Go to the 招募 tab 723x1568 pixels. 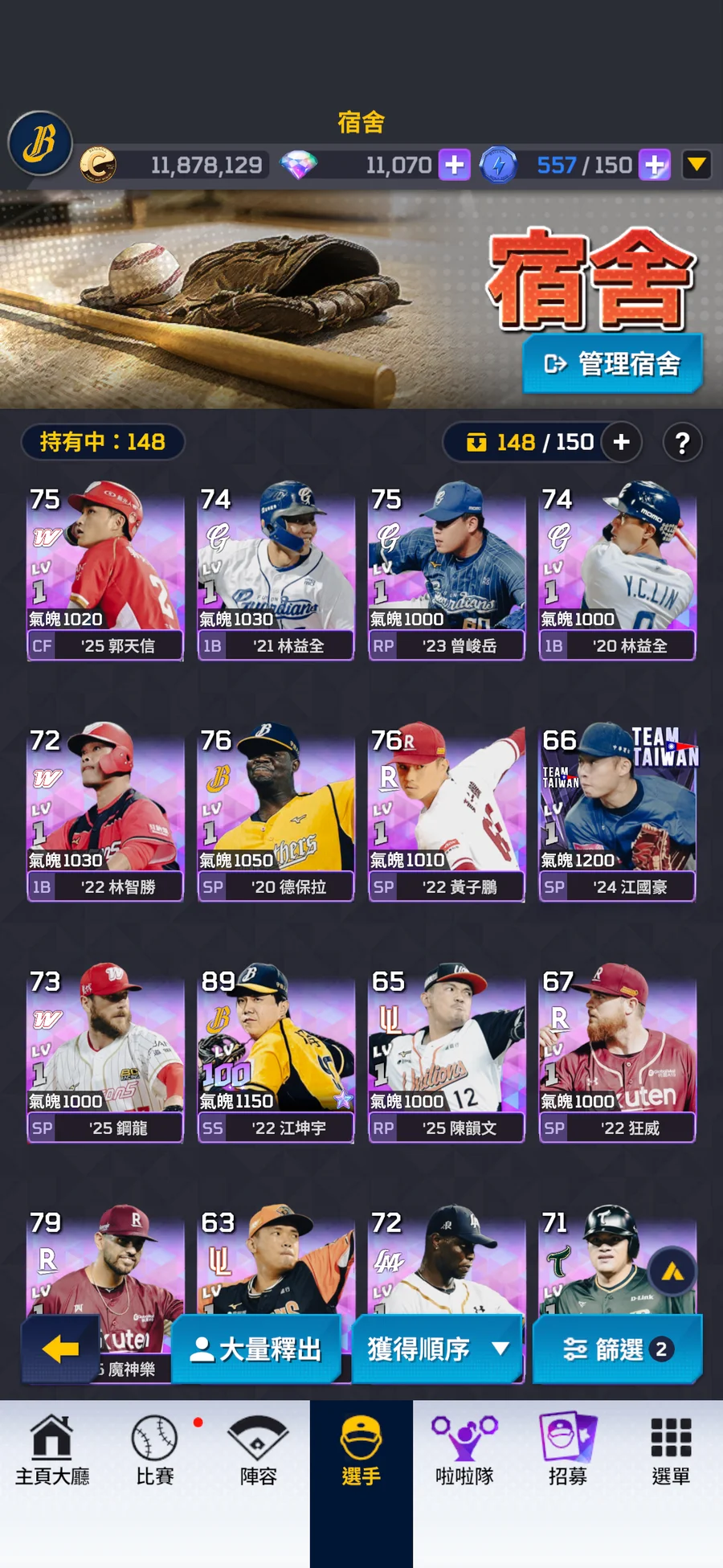[x=567, y=1451]
